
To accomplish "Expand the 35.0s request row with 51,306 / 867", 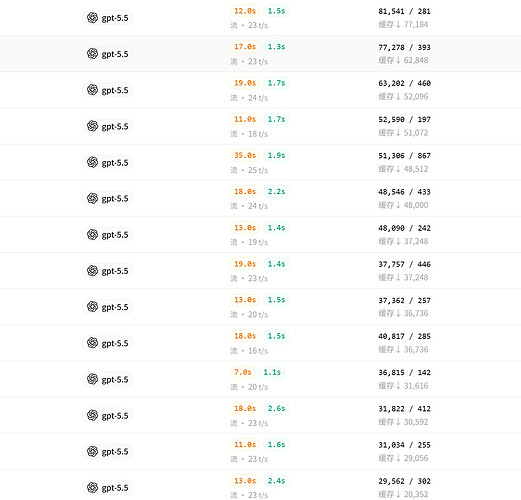I will (260, 162).
